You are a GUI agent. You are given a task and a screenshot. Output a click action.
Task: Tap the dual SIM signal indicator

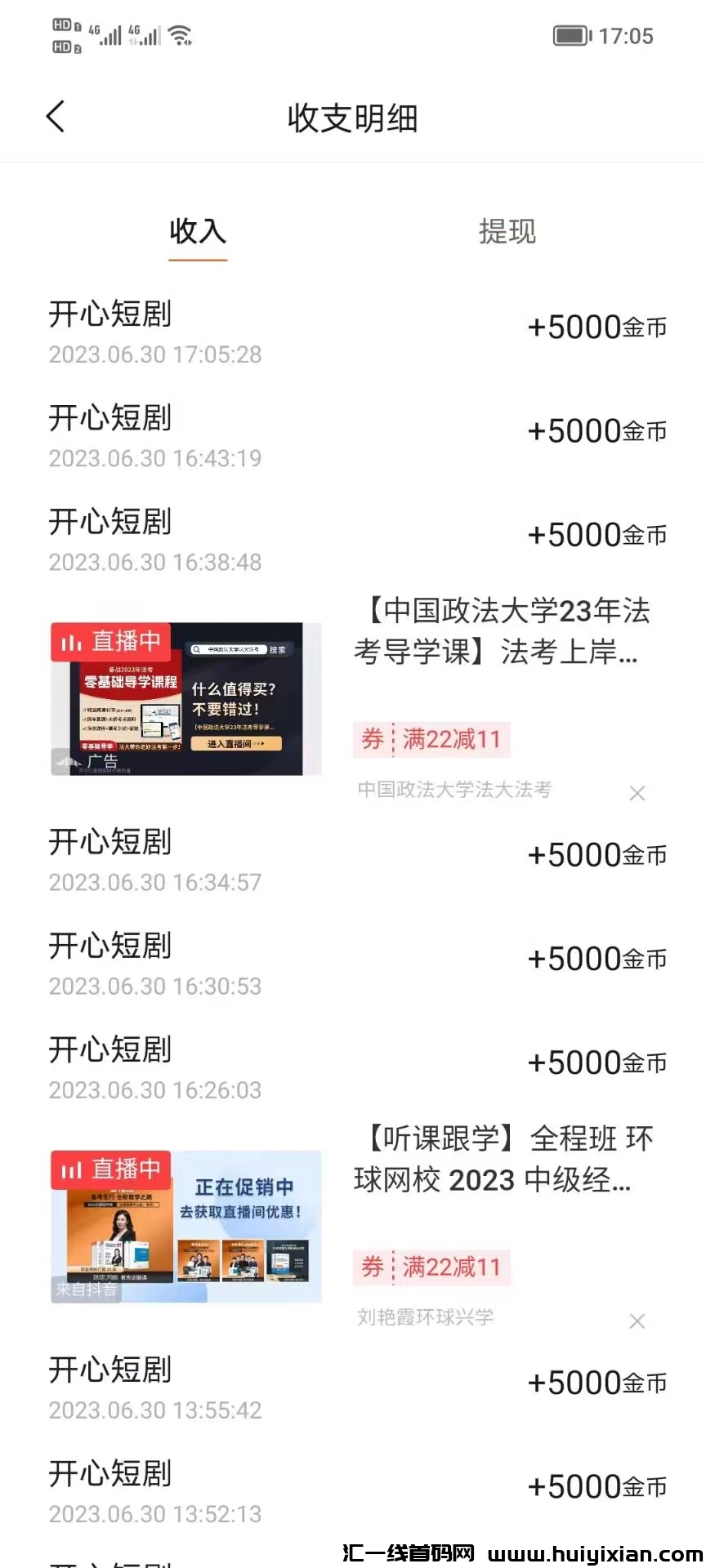click(x=123, y=35)
